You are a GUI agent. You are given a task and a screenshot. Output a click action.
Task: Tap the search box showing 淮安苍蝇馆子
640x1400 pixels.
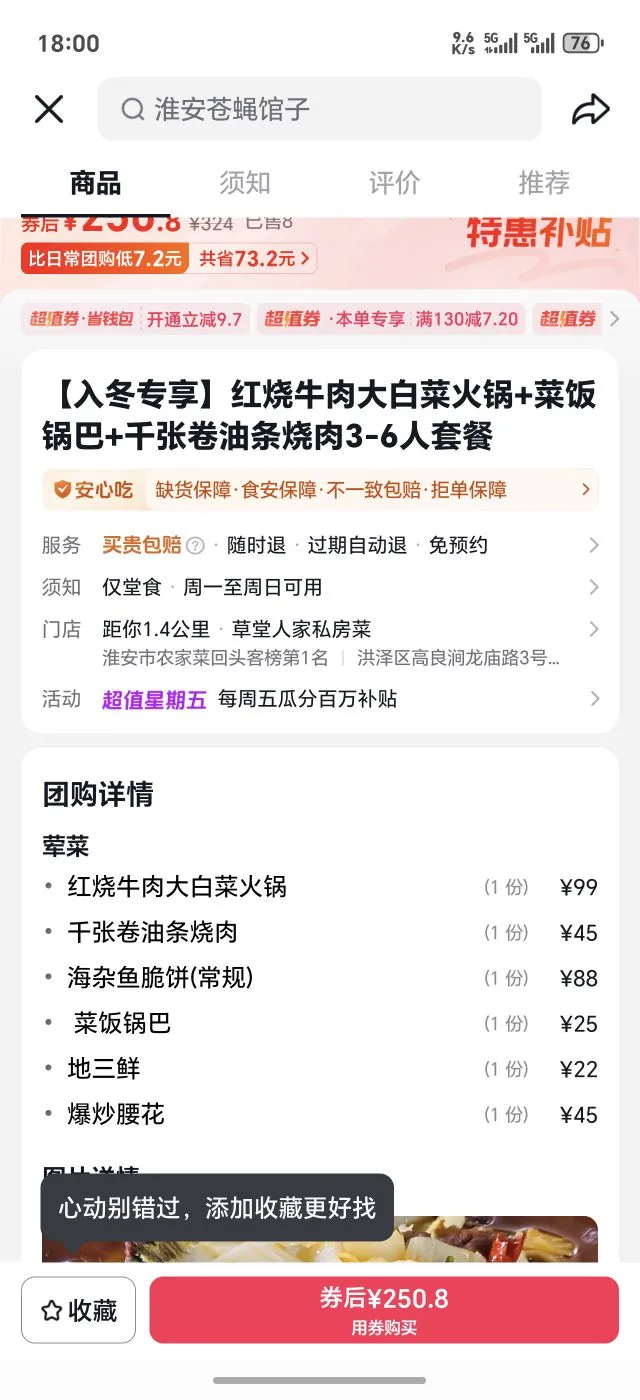pos(318,109)
